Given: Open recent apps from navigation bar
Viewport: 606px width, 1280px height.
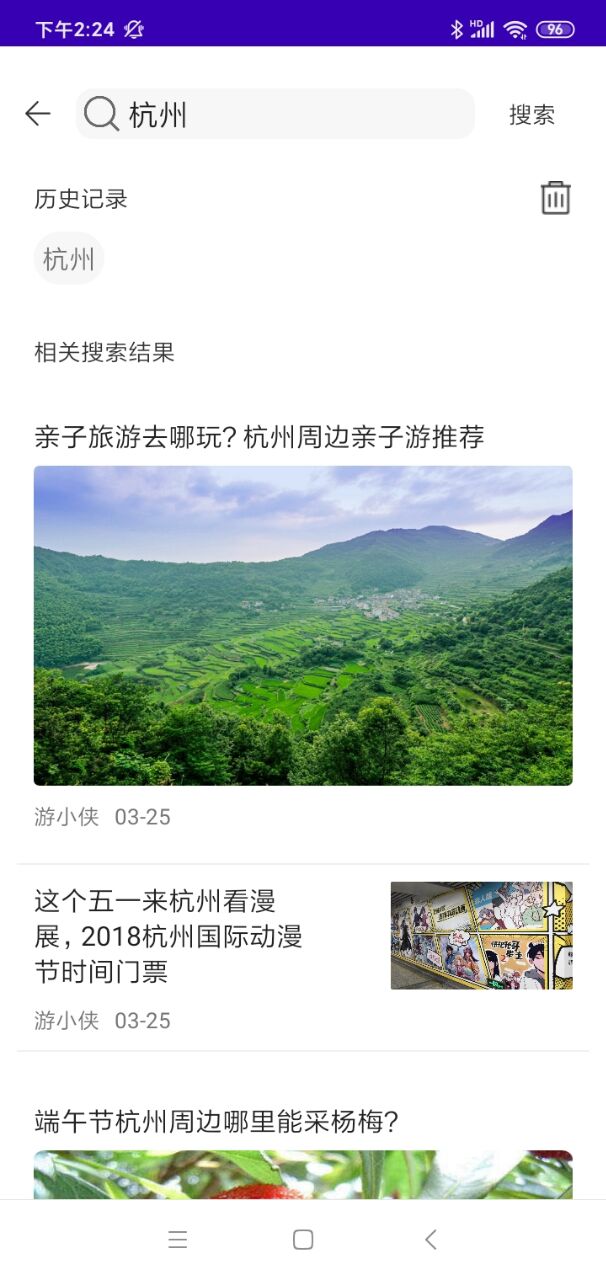Looking at the screenshot, I should point(178,1240).
